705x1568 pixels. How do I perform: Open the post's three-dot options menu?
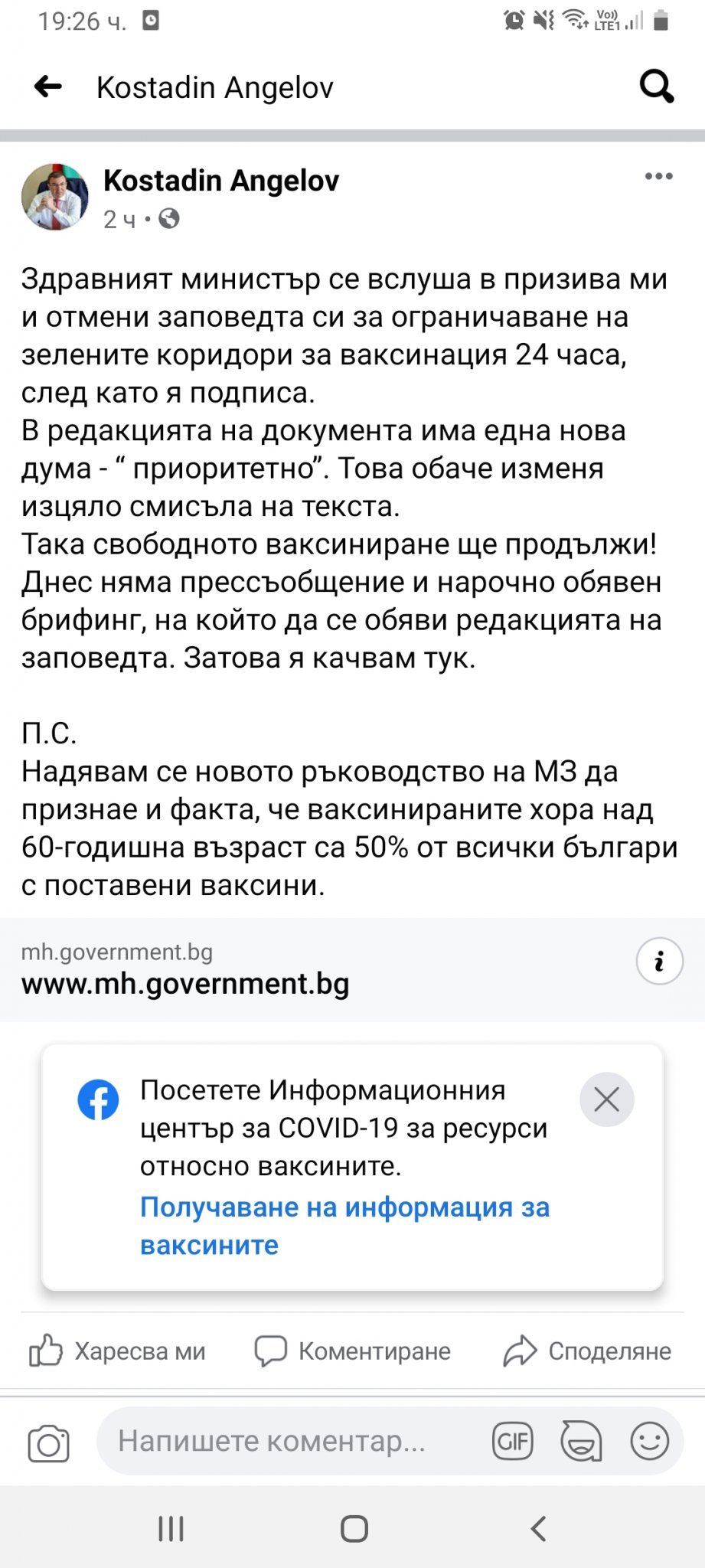click(658, 177)
